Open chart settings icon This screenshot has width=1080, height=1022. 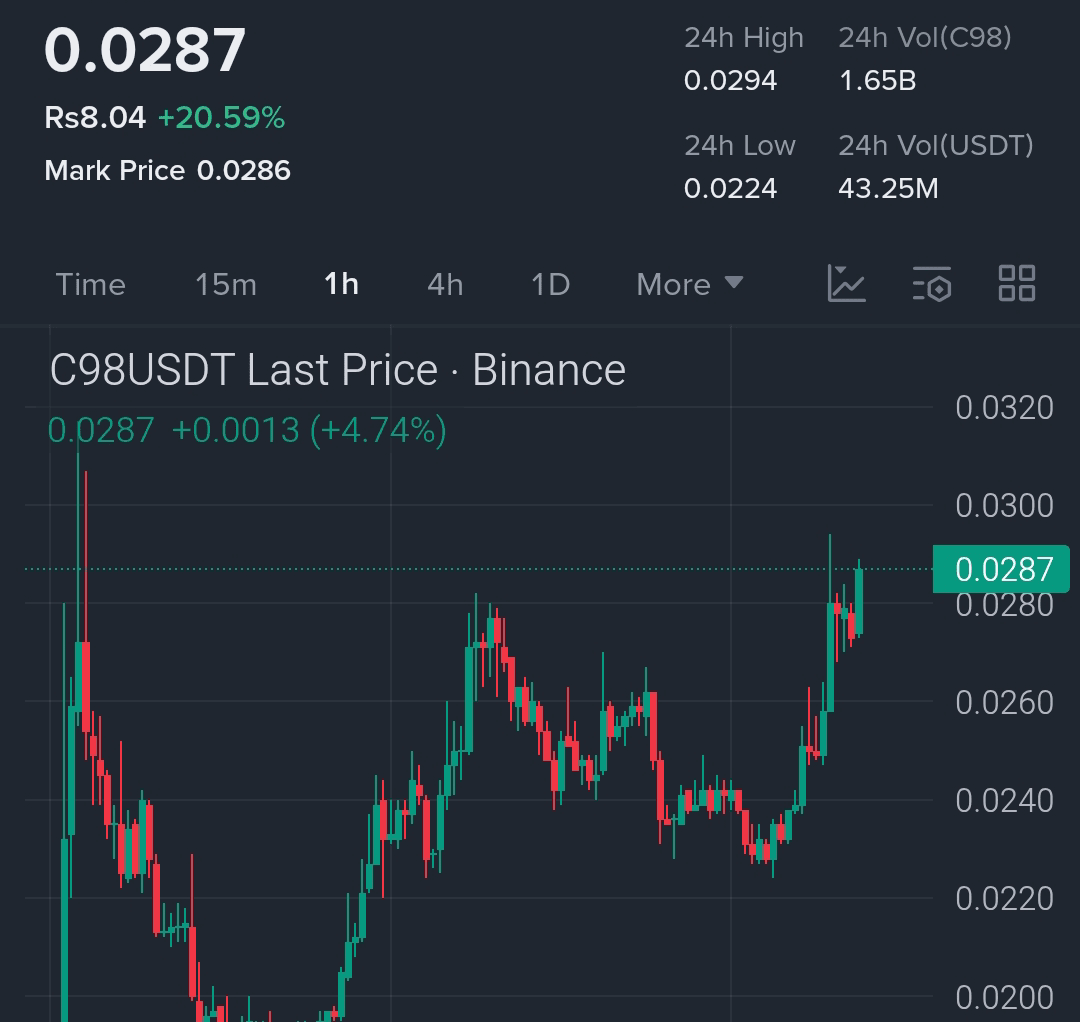932,284
